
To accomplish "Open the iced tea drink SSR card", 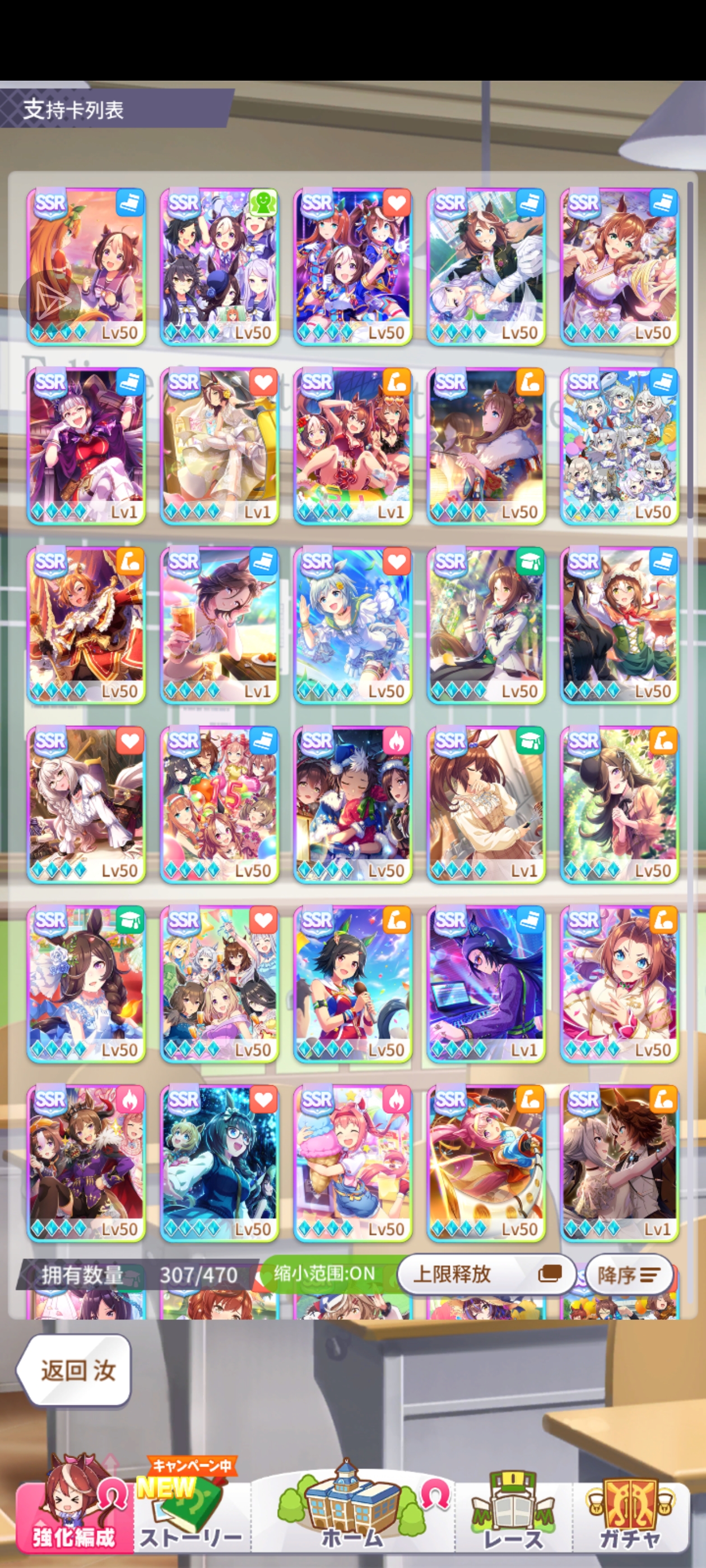I will (x=219, y=625).
